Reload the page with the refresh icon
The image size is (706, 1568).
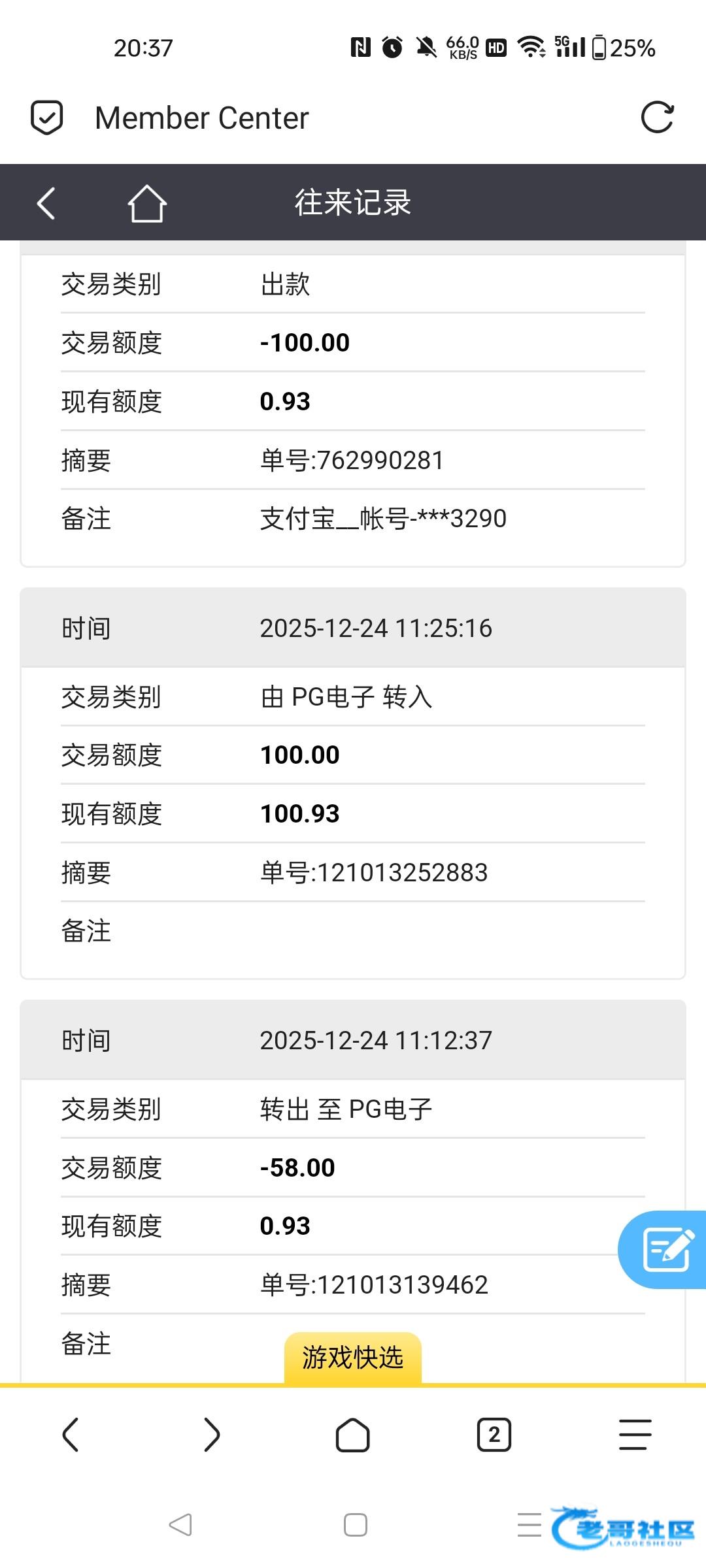[x=656, y=118]
